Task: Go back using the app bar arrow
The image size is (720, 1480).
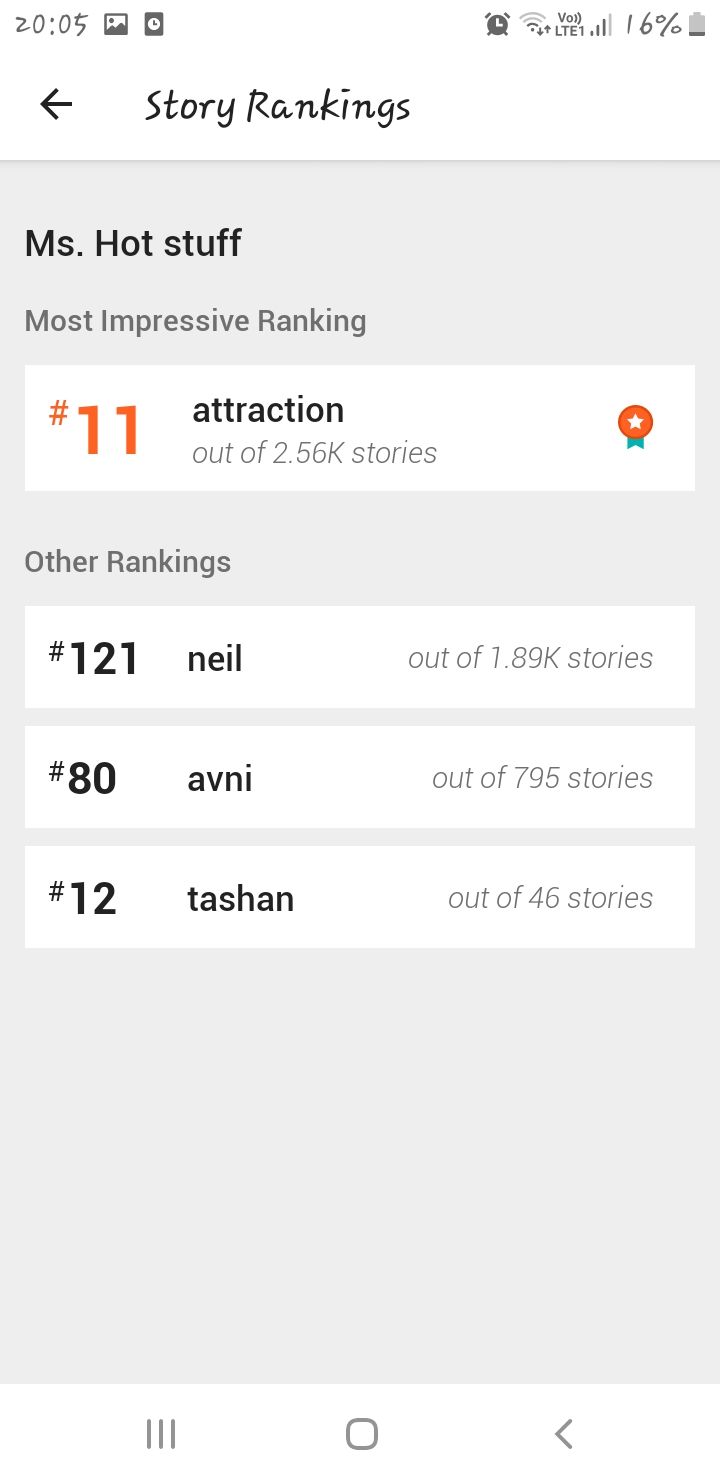Action: pos(56,105)
